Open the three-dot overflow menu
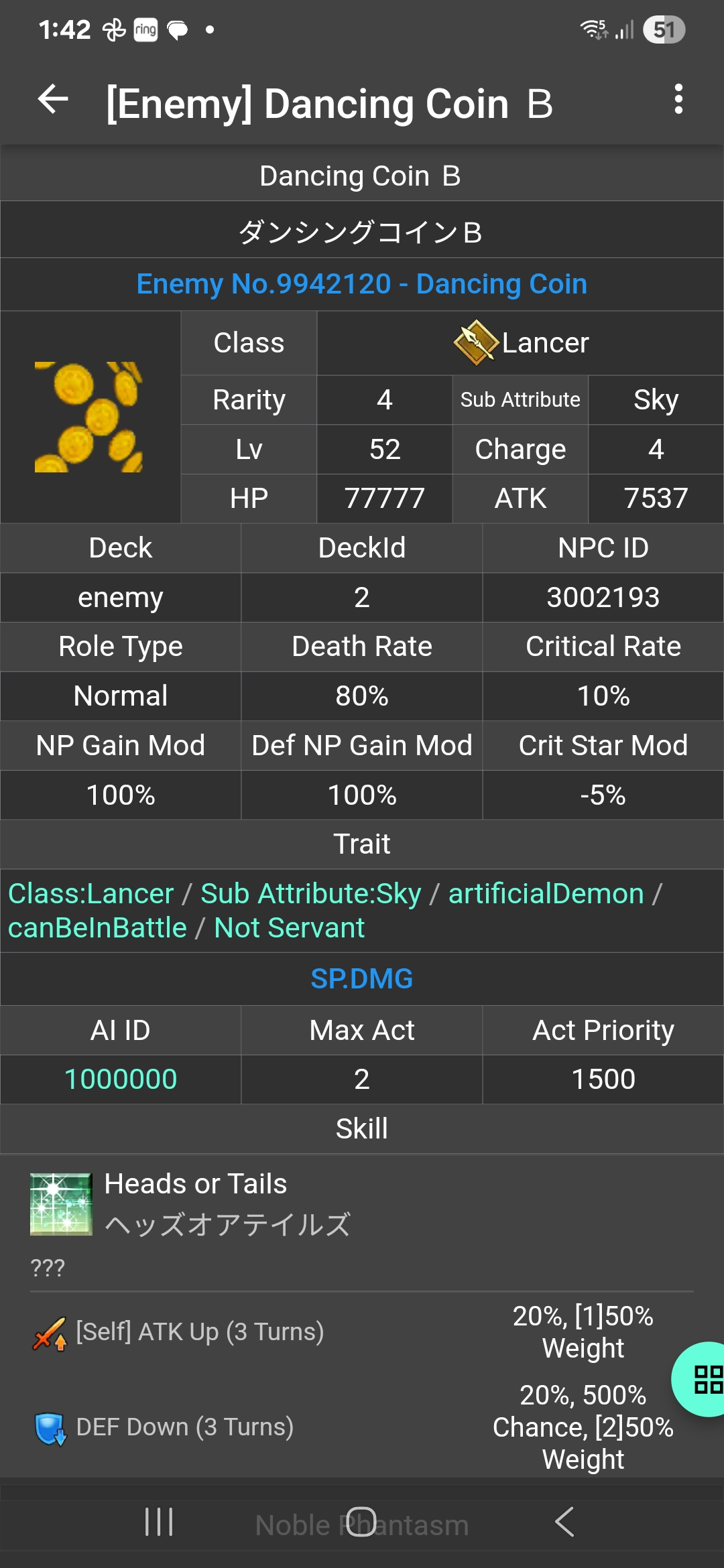Viewport: 724px width, 1568px height. click(x=678, y=100)
